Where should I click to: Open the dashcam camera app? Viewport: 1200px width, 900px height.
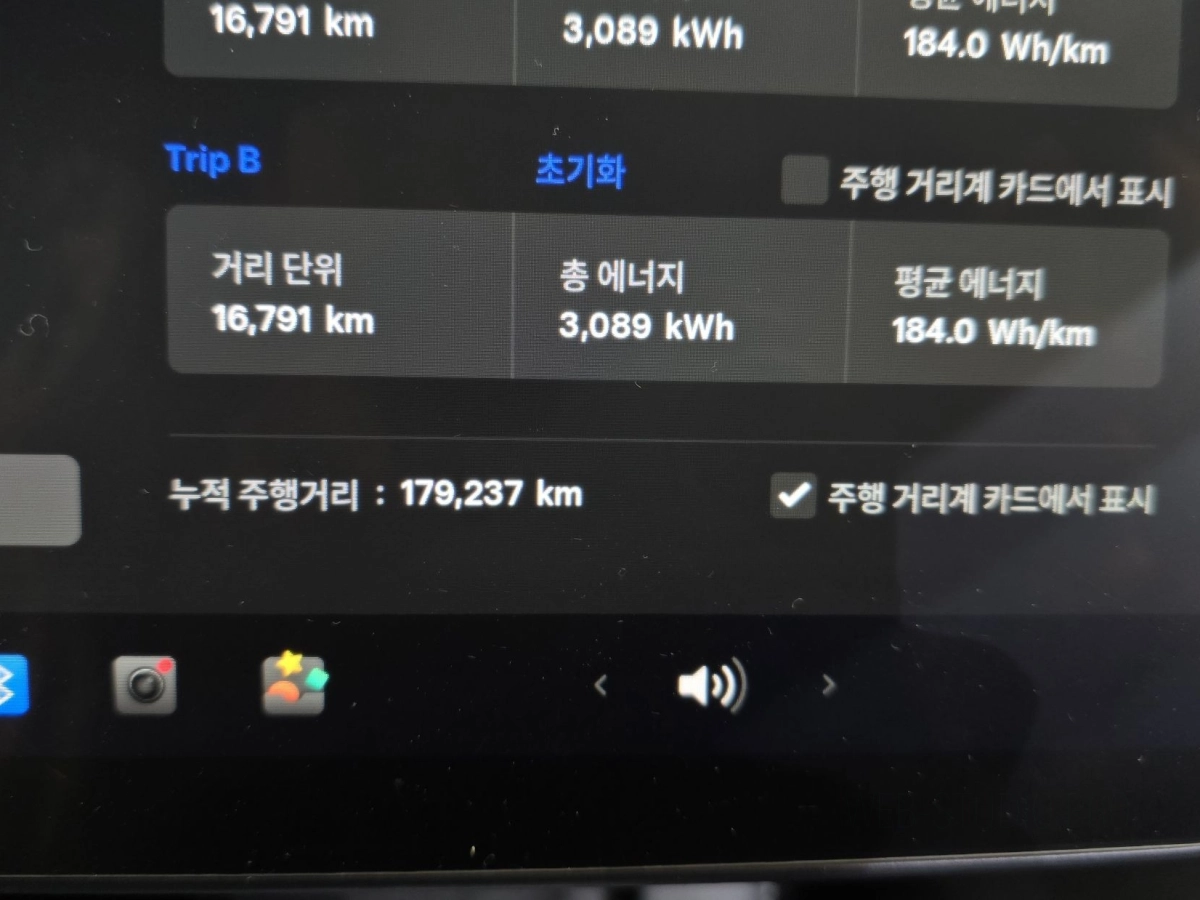[x=145, y=685]
